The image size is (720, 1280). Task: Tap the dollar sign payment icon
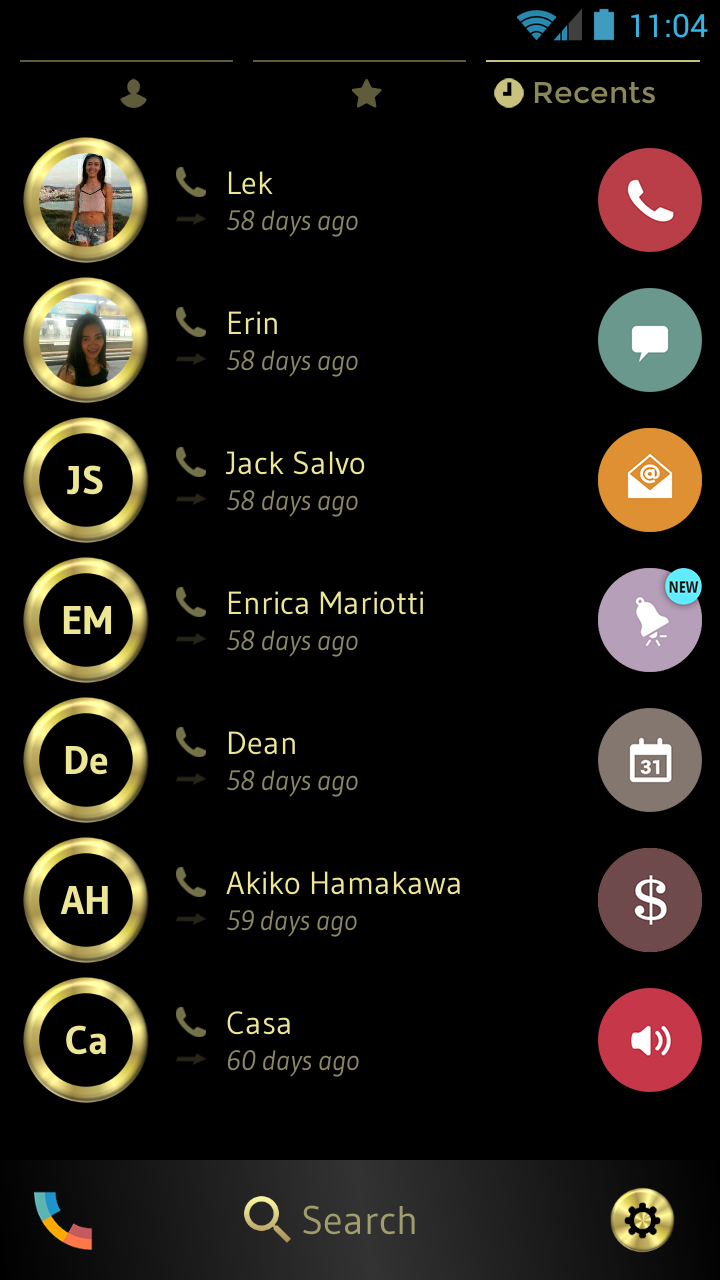(x=649, y=899)
